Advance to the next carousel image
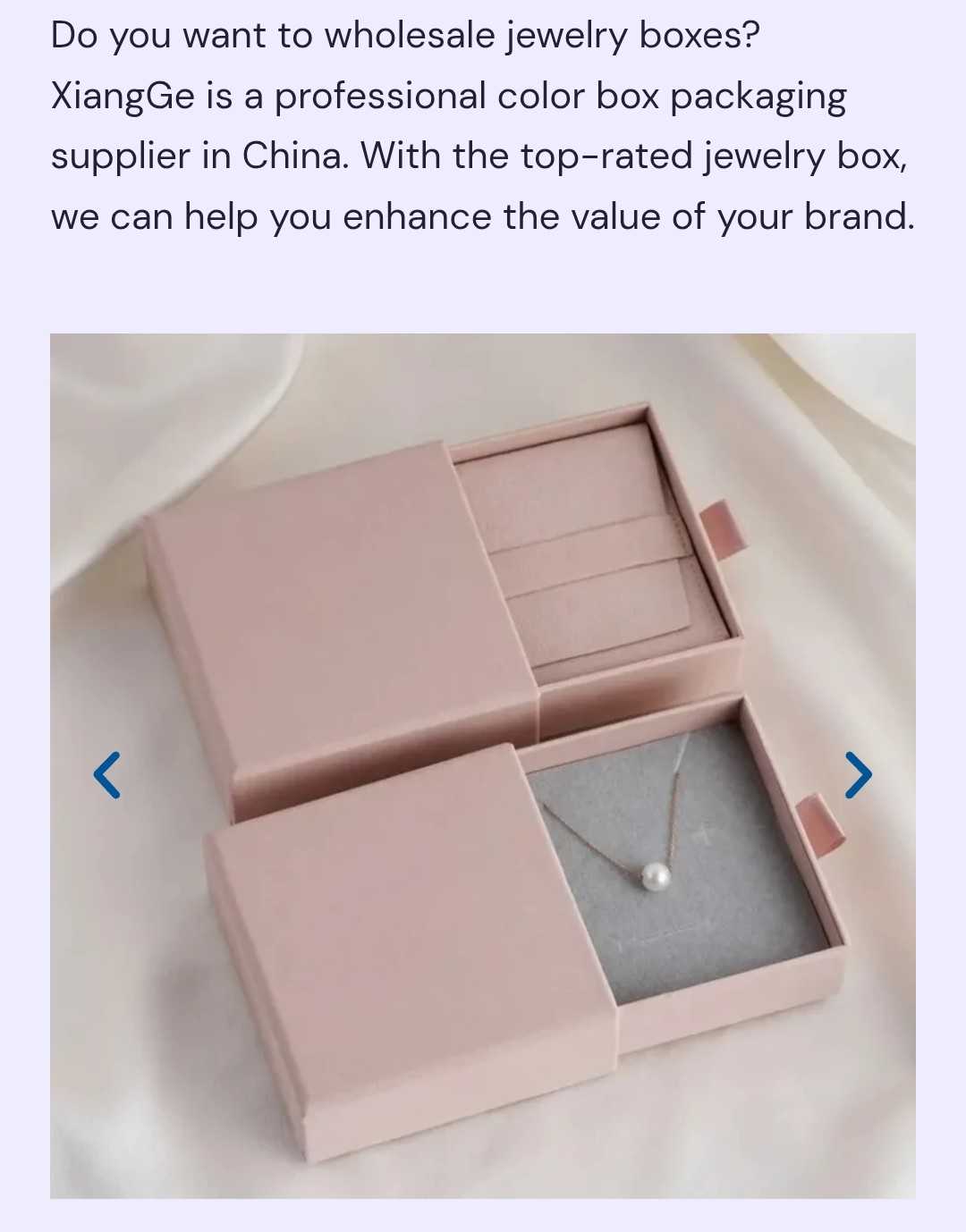Image resolution: width=966 pixels, height=1232 pixels. [x=858, y=774]
